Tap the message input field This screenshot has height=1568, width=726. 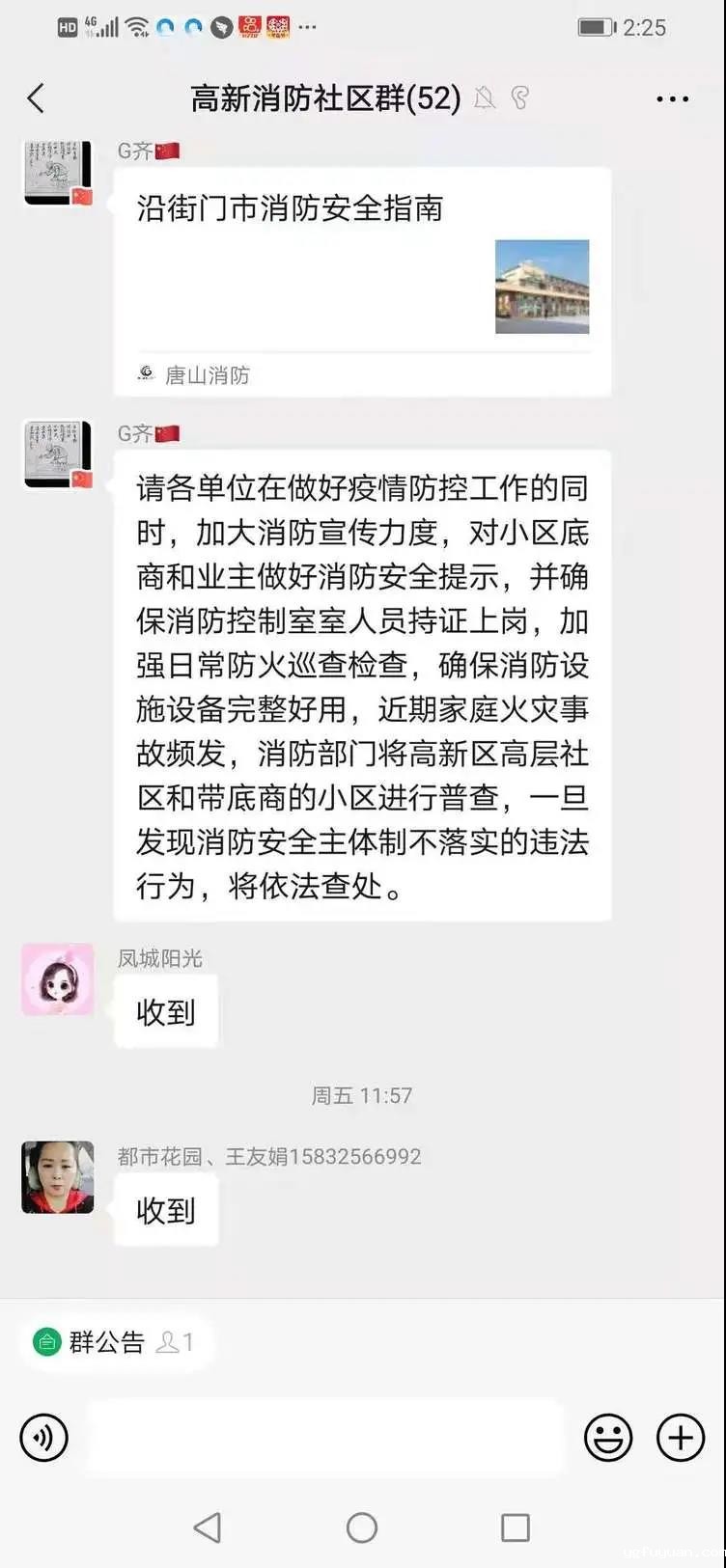click(323, 1437)
